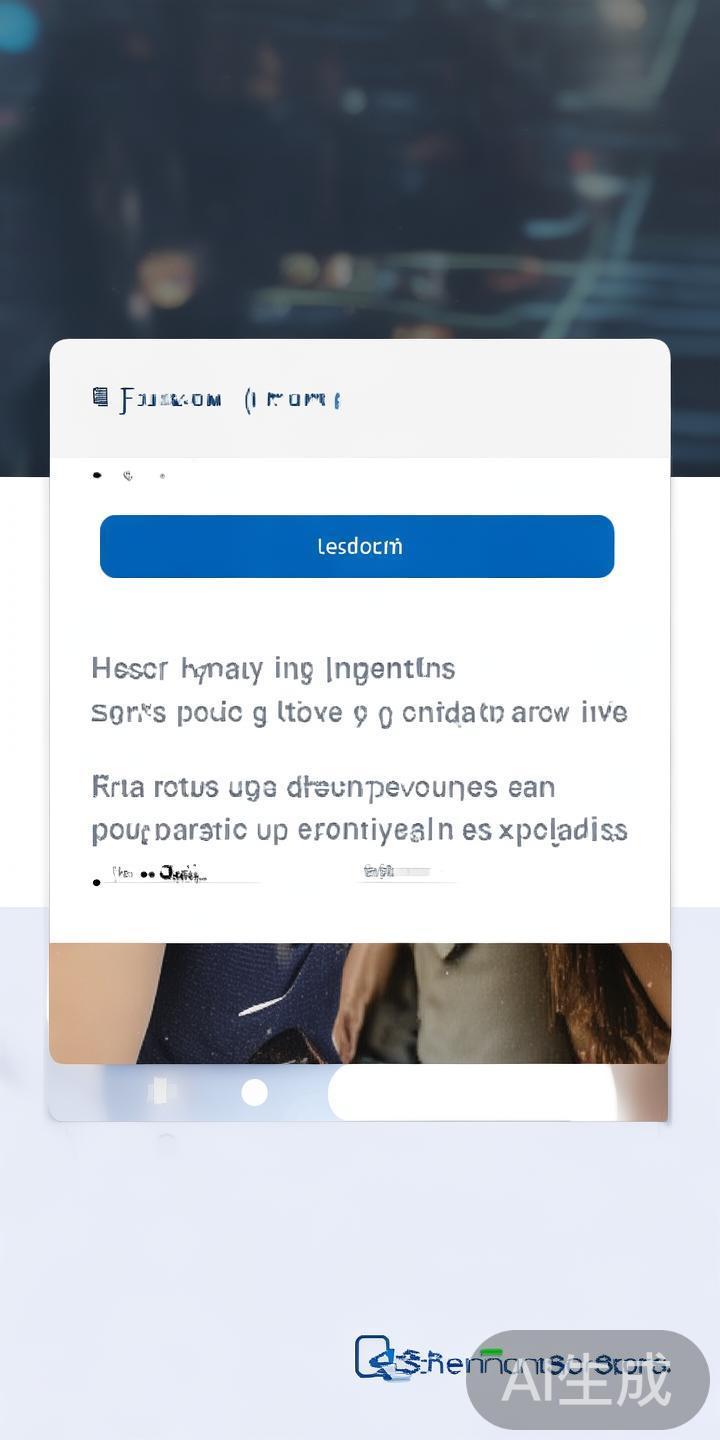The height and width of the screenshot is (1440, 720).
Task: Toggle the third small dot in the status row
Action: [x=162, y=477]
